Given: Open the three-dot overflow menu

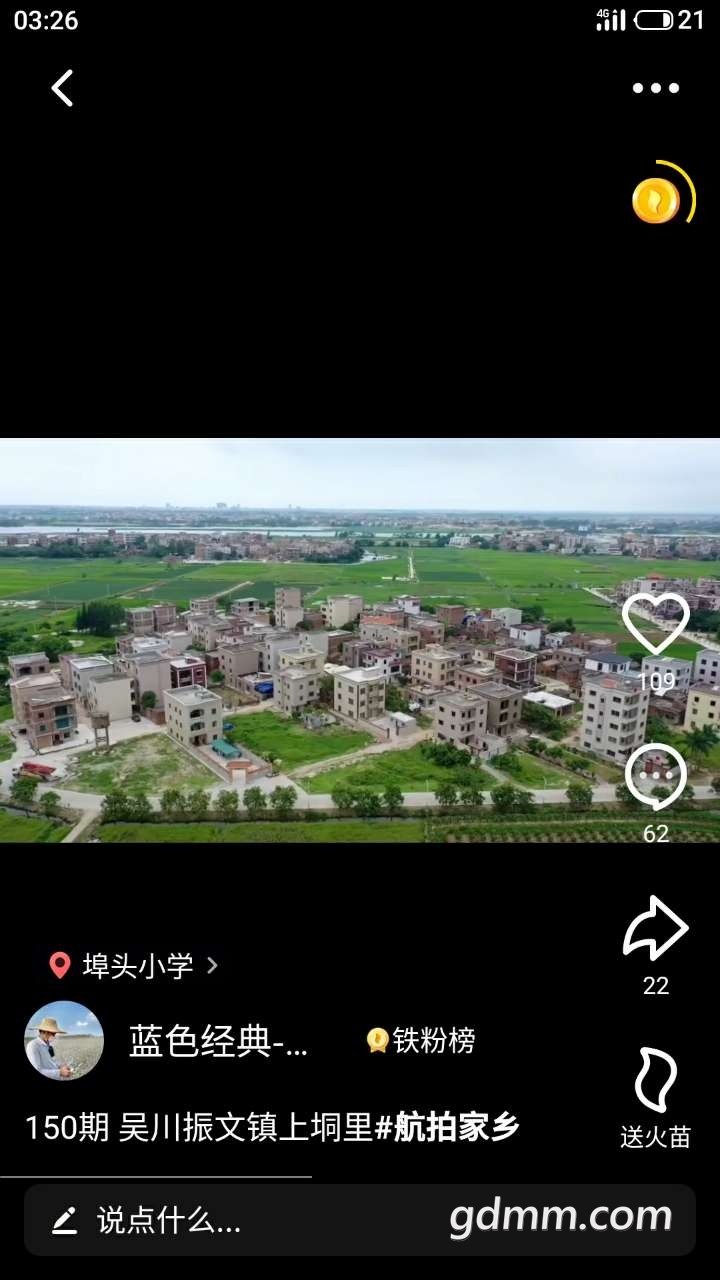Looking at the screenshot, I should click(655, 88).
